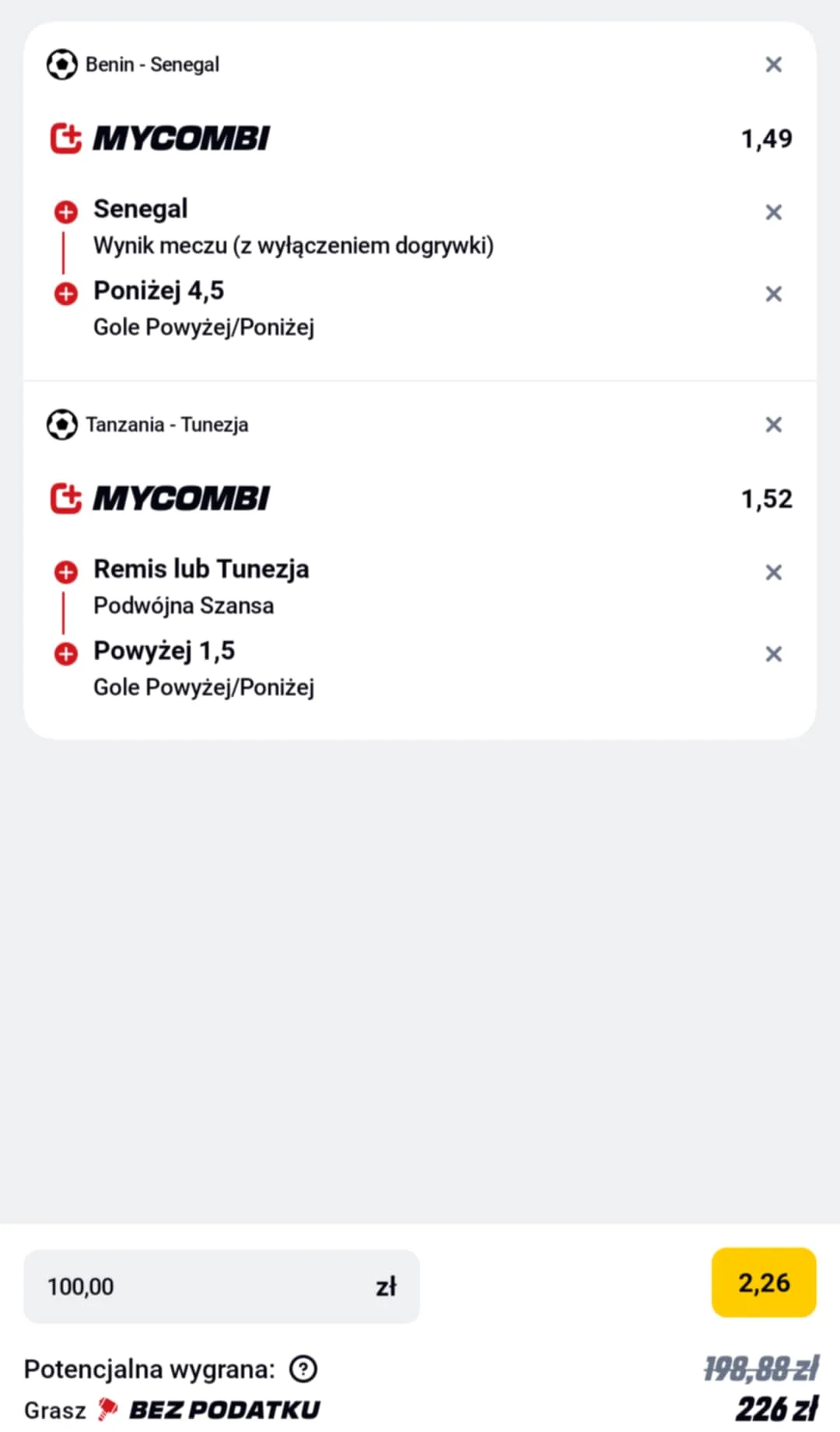Remove the Senegal selection with its X
840x1432 pixels.
[x=773, y=211]
